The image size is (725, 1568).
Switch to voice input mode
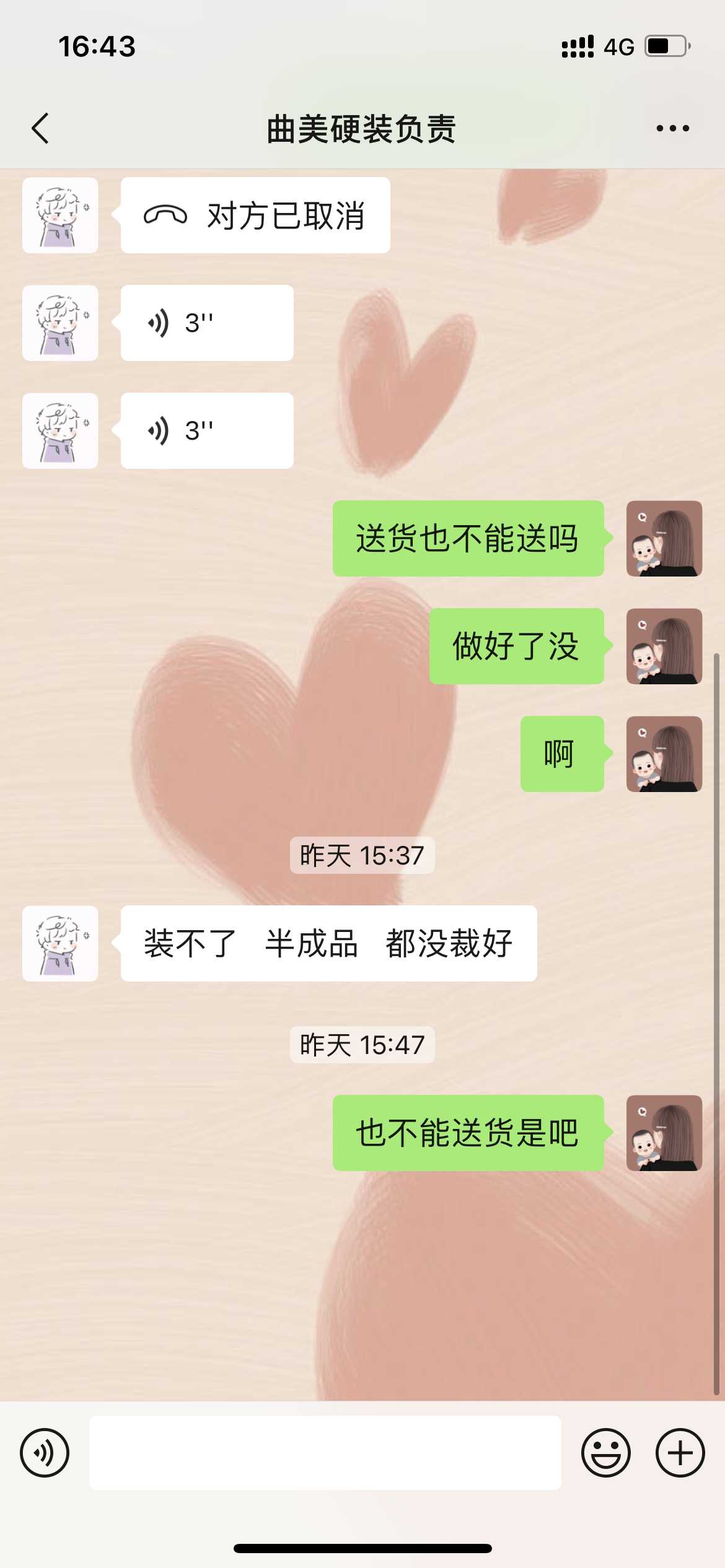[45, 1452]
